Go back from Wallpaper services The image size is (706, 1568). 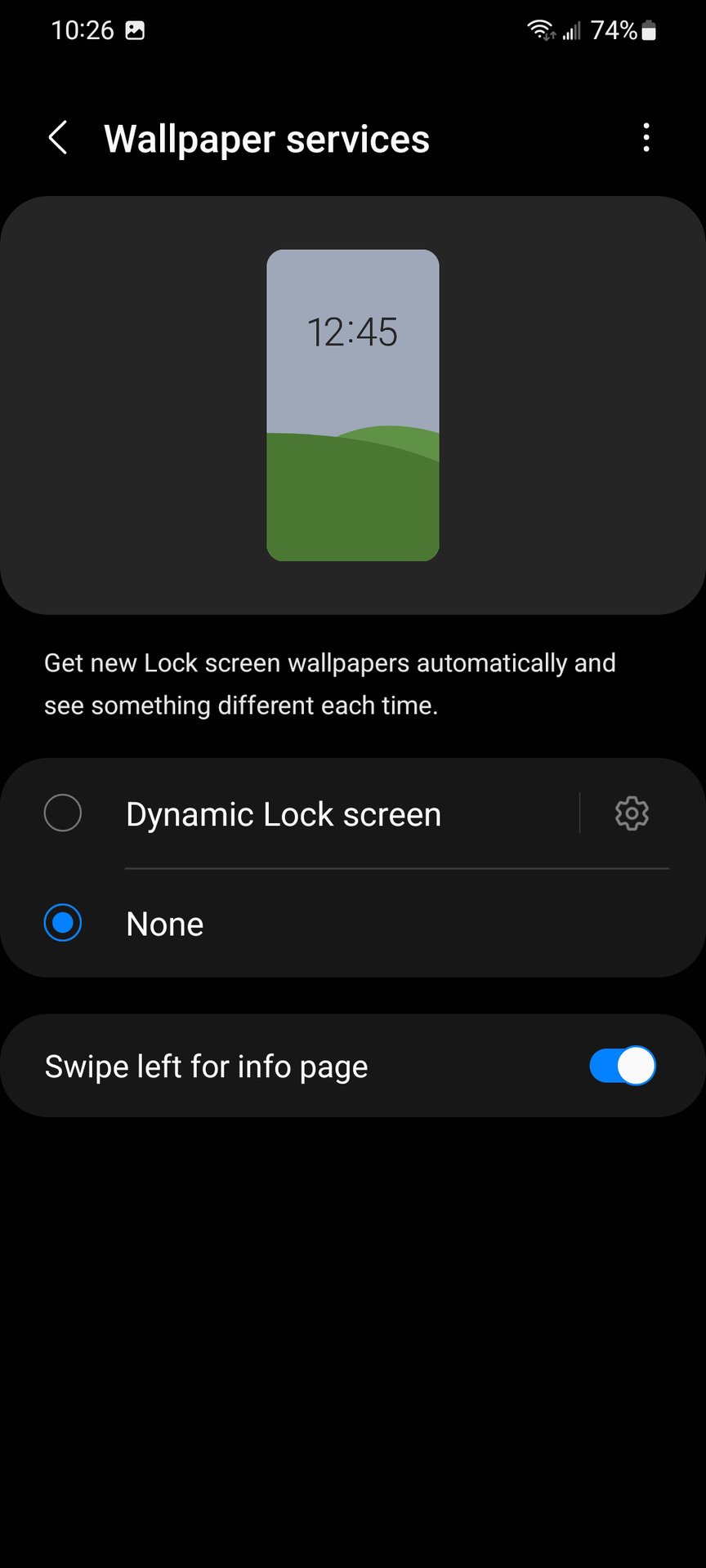(58, 138)
